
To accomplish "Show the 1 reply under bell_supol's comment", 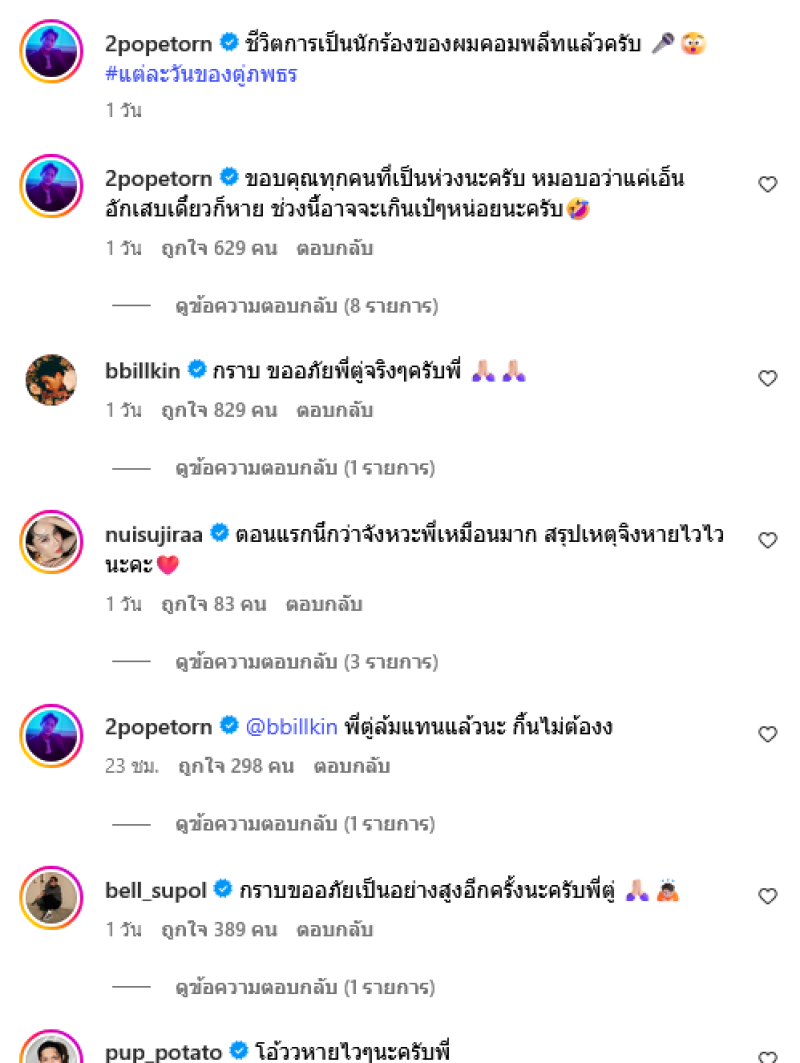I will (306, 987).
